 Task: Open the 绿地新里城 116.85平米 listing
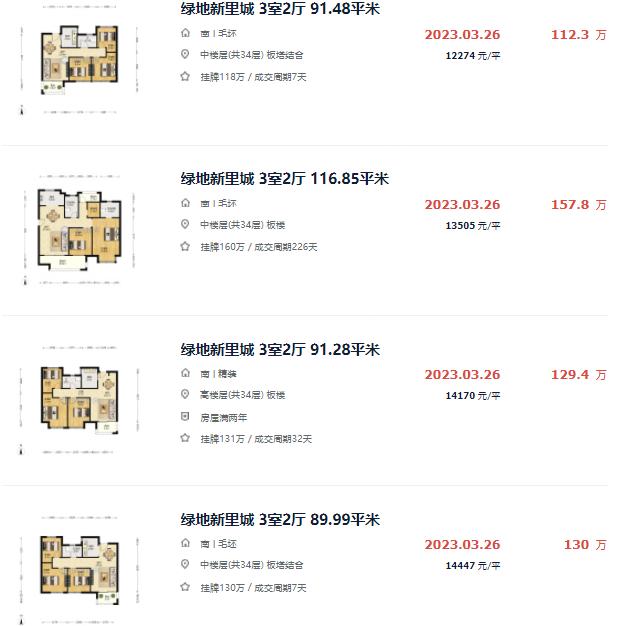click(x=284, y=179)
